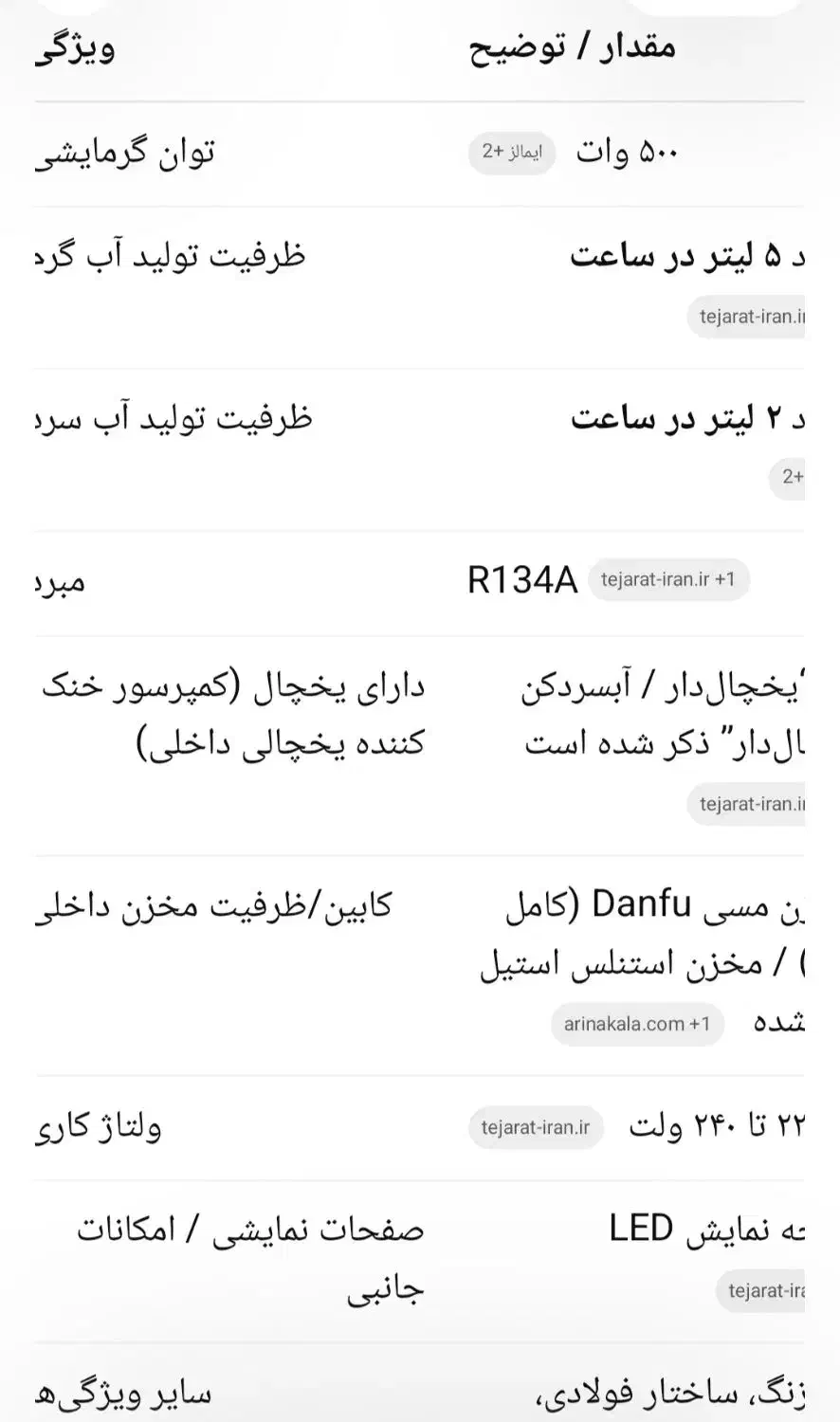
Task: Open the tejarat-iran.ir +1 source next to R134A
Action: pos(668,579)
